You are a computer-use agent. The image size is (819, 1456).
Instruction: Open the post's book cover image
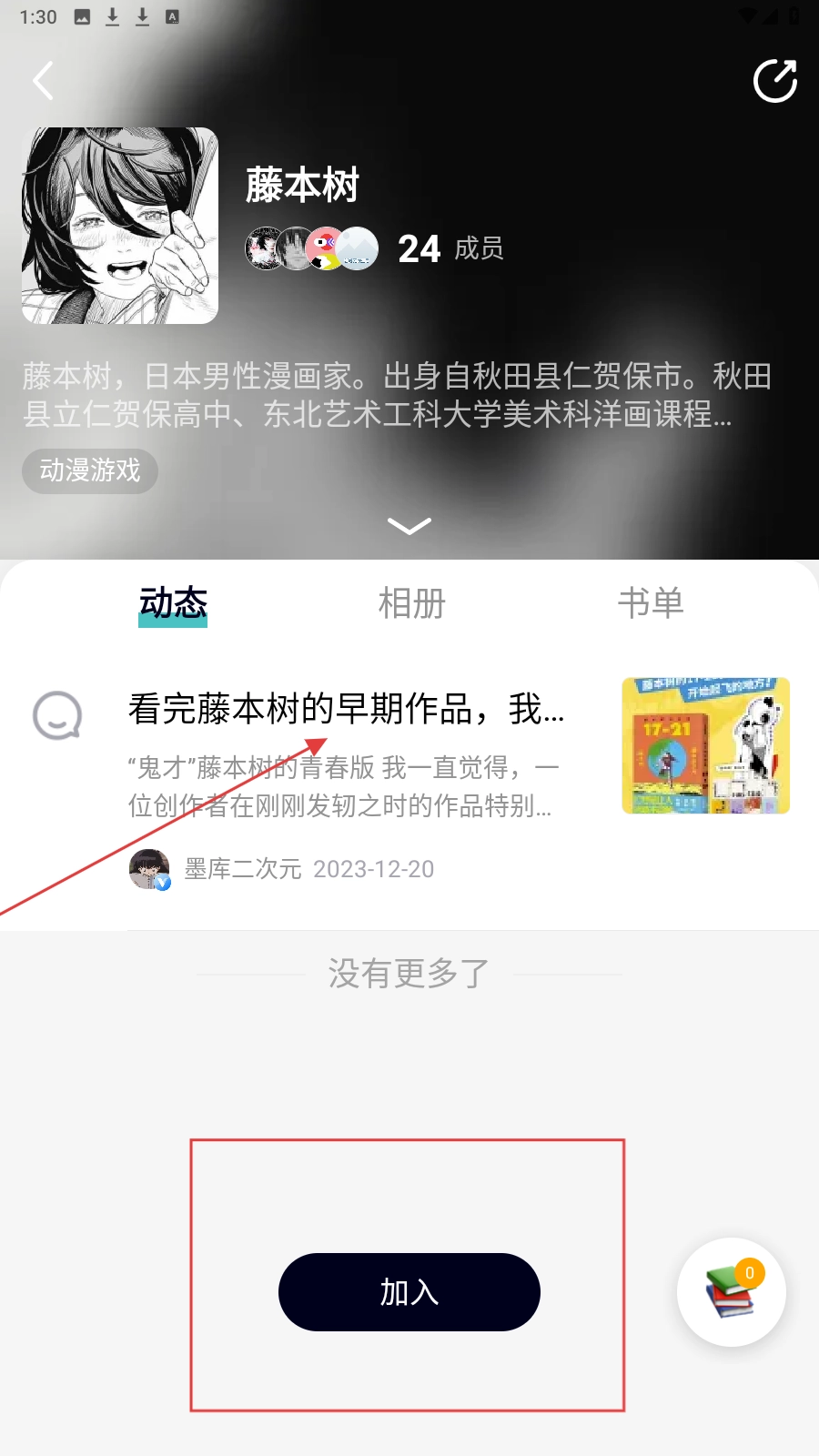pos(705,745)
